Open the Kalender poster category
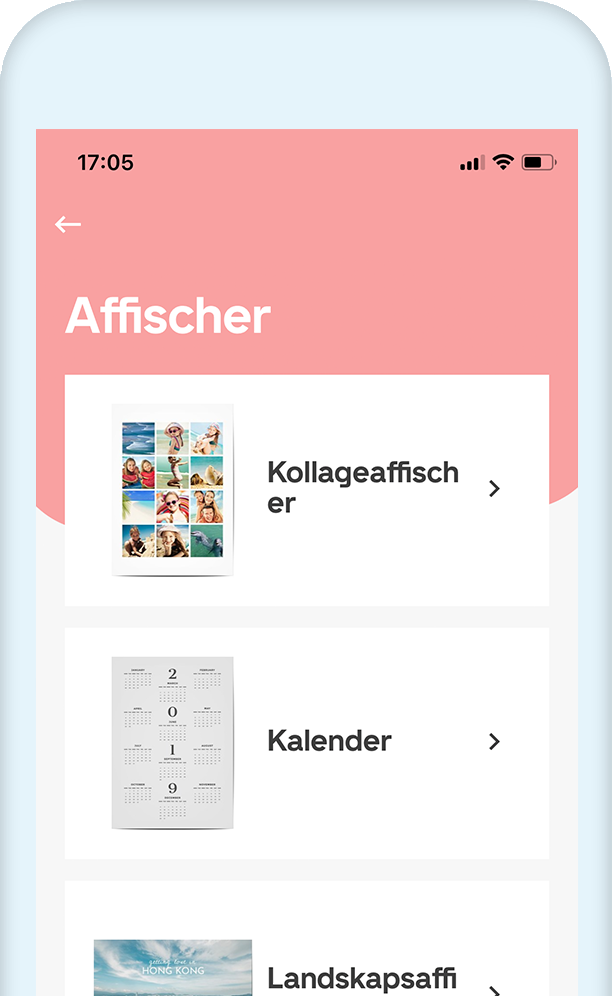This screenshot has width=612, height=996. [307, 742]
